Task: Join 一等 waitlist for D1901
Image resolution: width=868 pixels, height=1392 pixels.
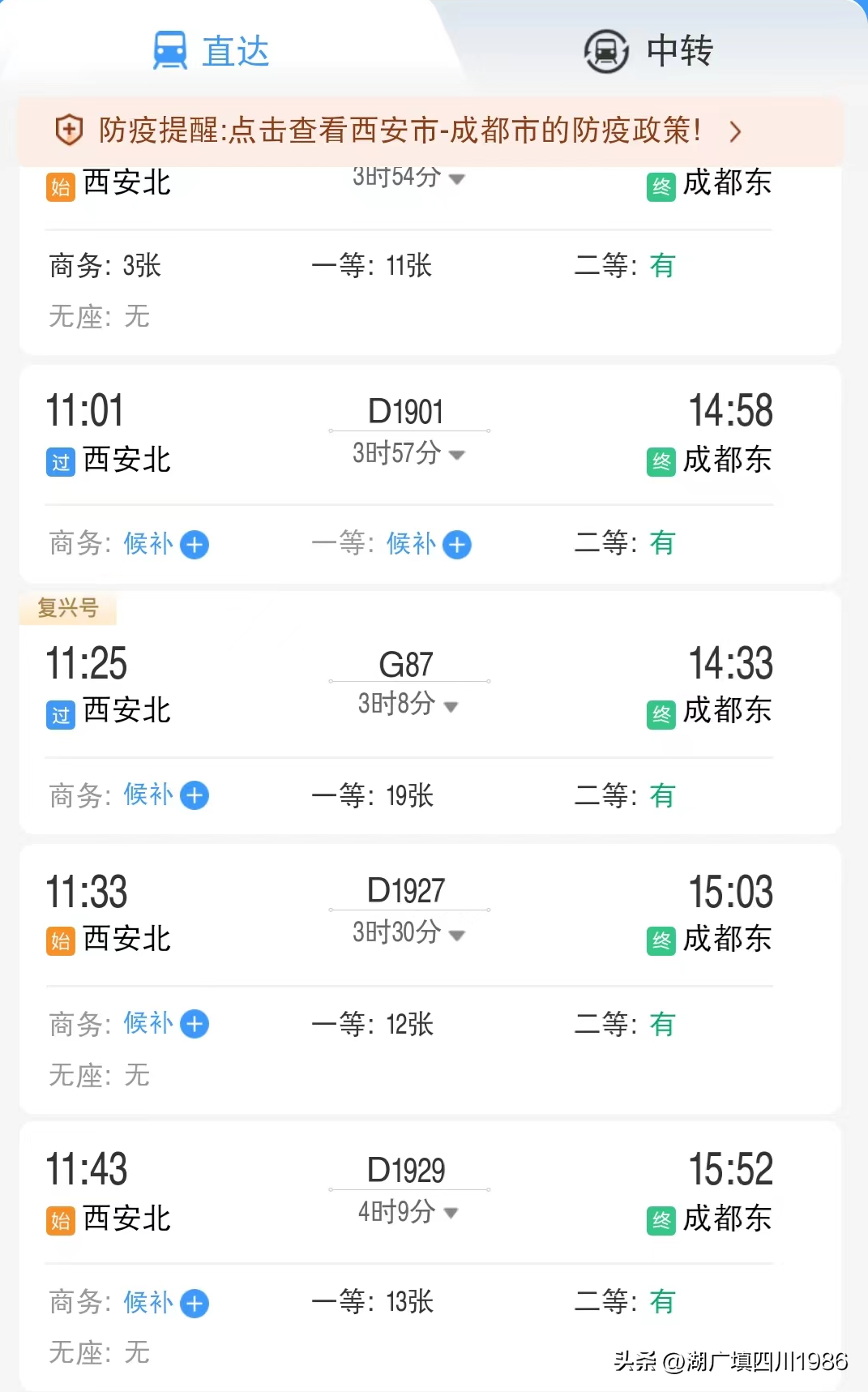Action: click(457, 545)
